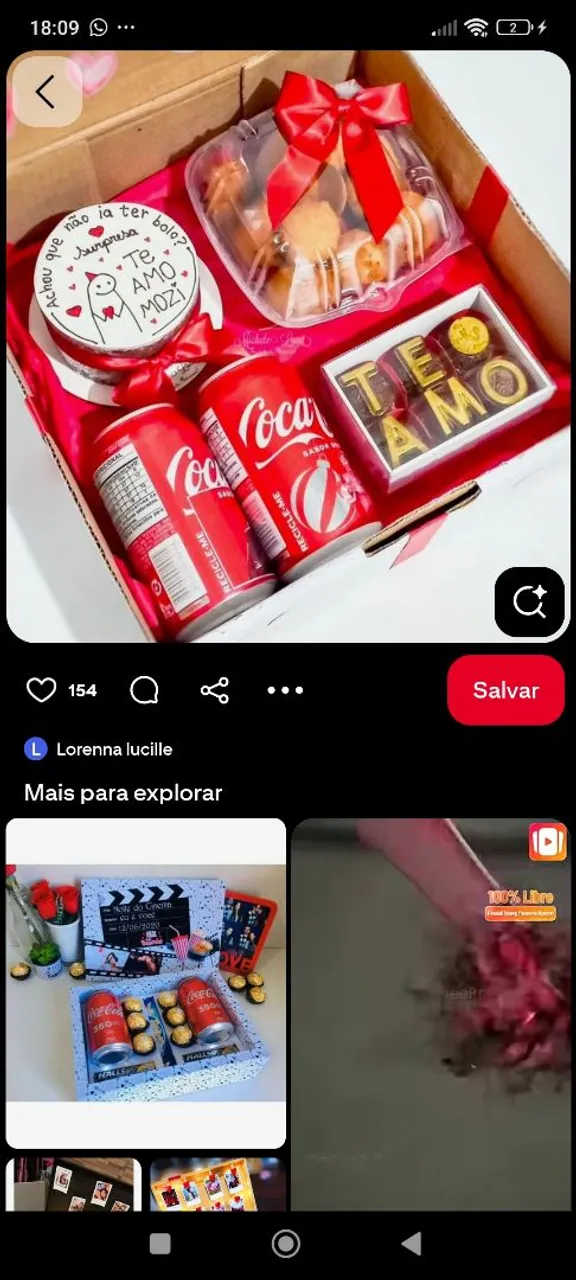
Task: Open the photo wall pin at bottom left
Action: click(x=74, y=1185)
